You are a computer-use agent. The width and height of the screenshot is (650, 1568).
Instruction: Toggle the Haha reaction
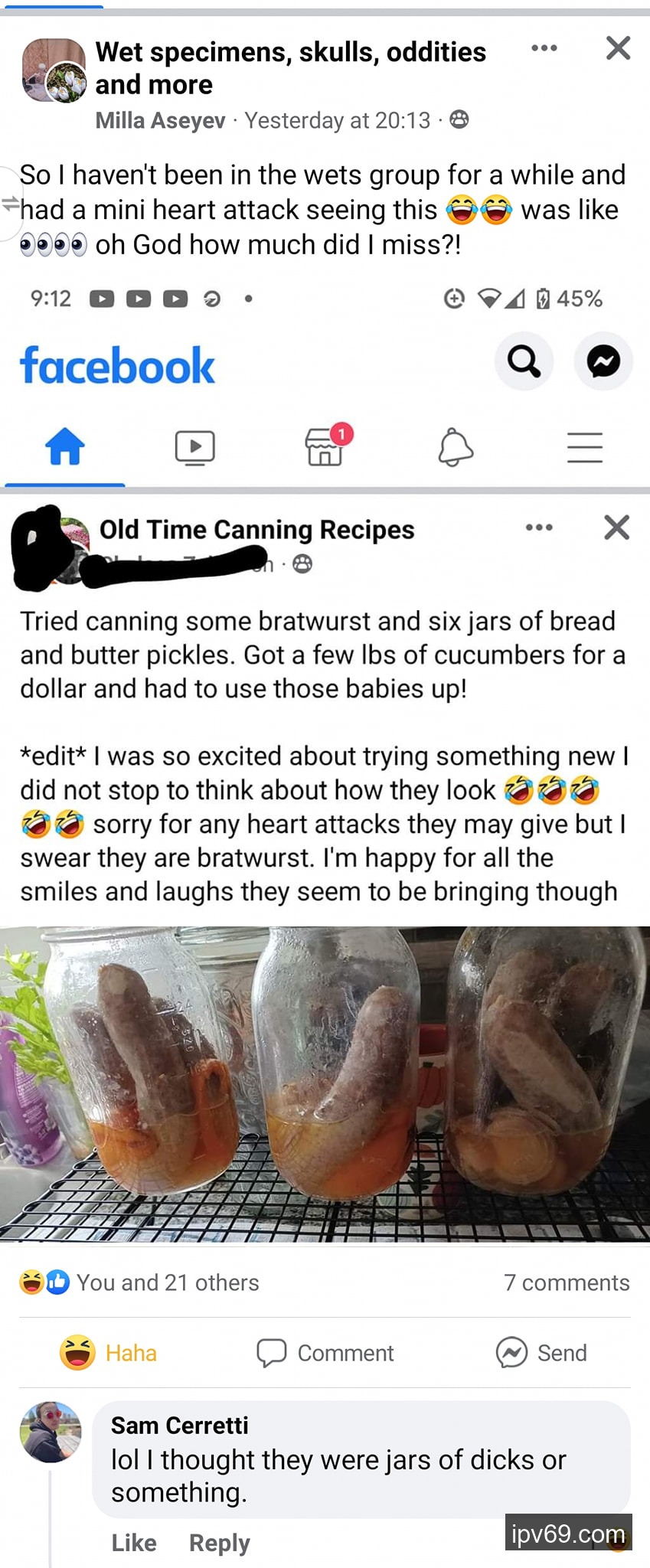point(109,1353)
